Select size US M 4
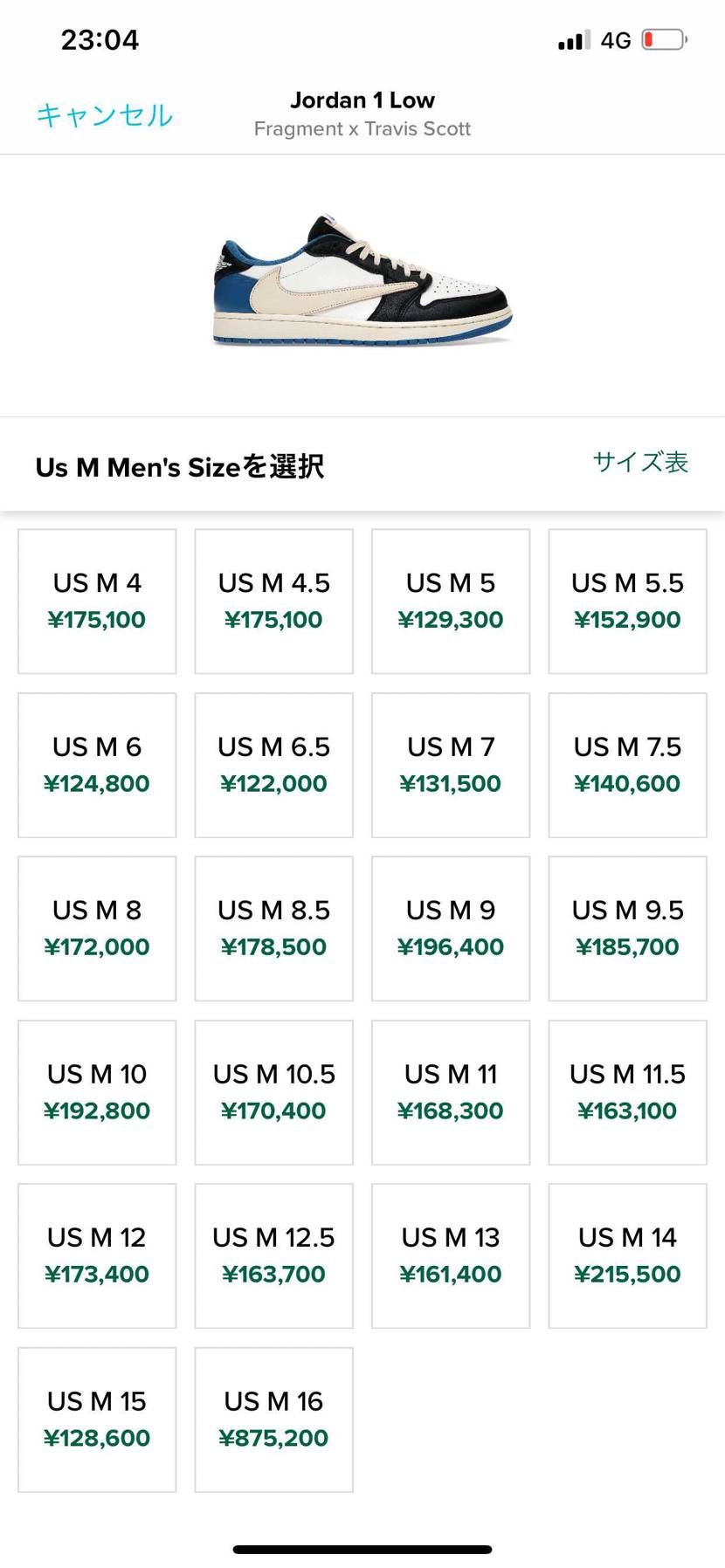 click(x=96, y=600)
